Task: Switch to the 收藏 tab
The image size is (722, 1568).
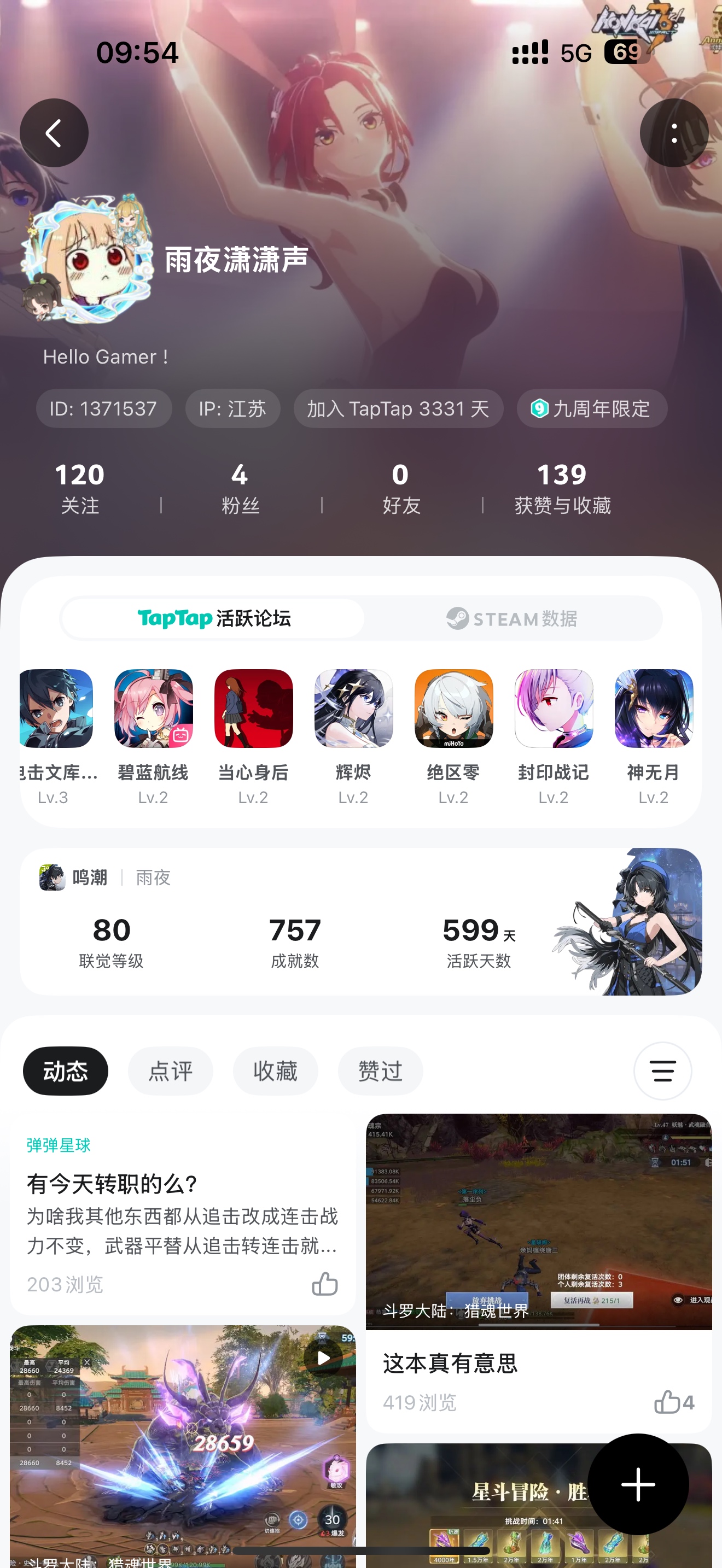Action: coord(275,1070)
